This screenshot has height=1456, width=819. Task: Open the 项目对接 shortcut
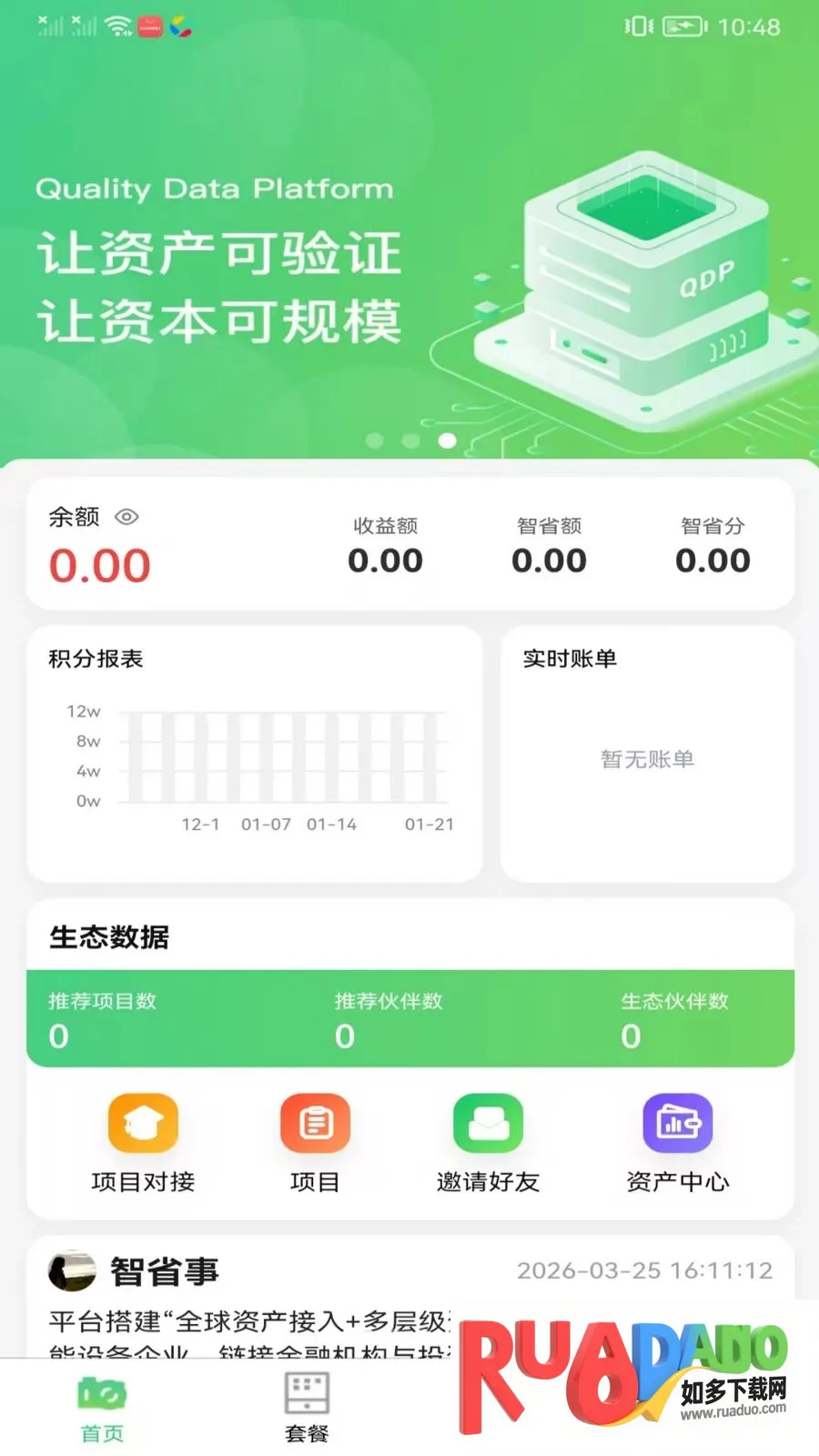(x=143, y=1145)
